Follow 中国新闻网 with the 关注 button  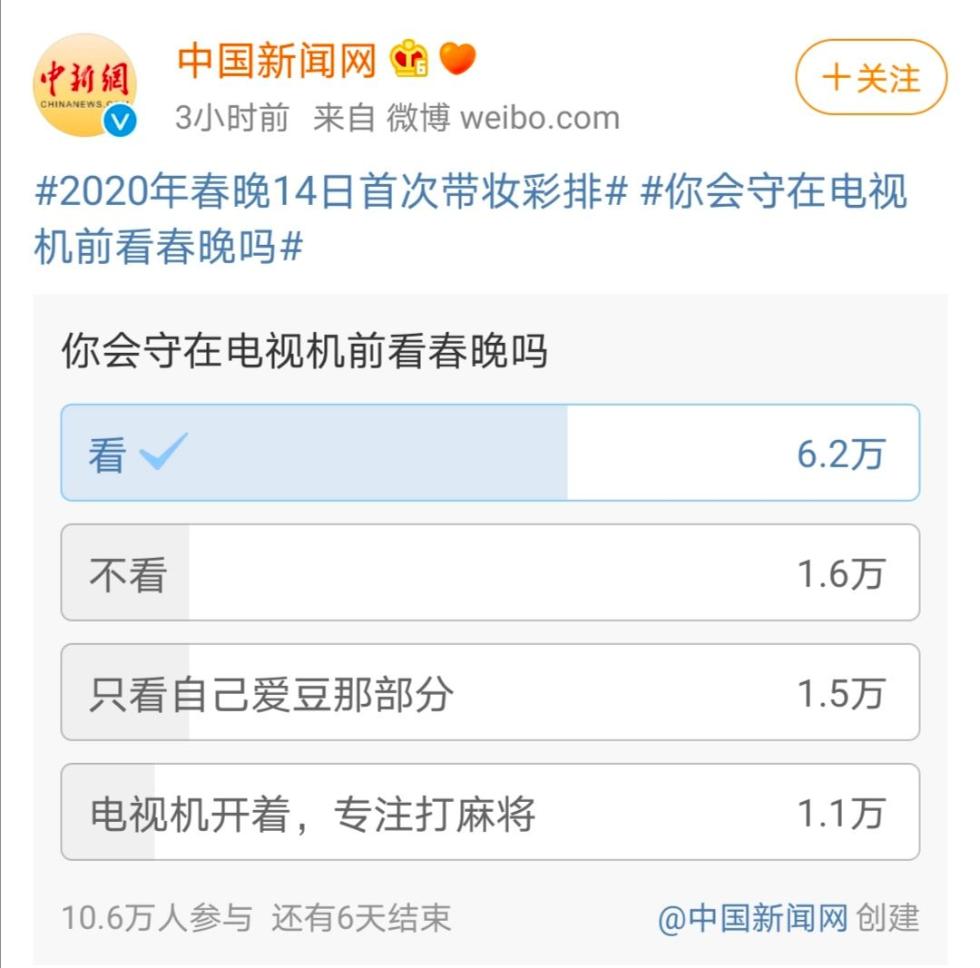tap(870, 78)
